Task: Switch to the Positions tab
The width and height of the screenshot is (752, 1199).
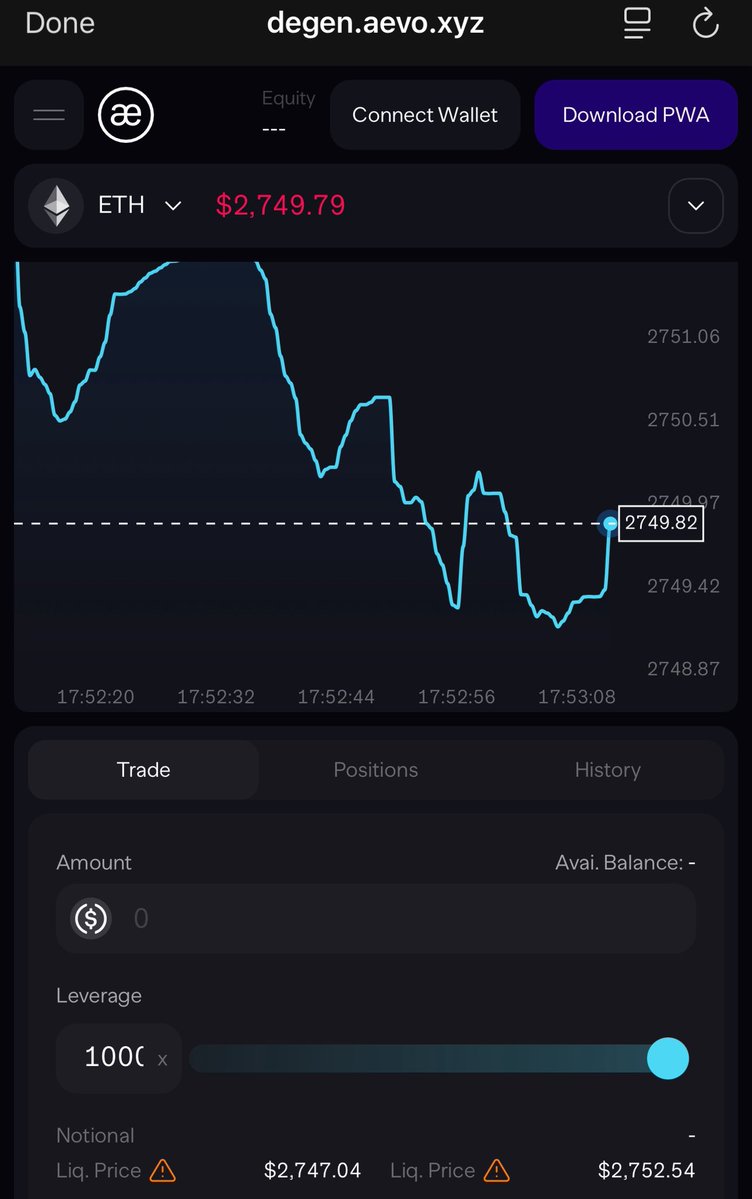Action: tap(376, 770)
